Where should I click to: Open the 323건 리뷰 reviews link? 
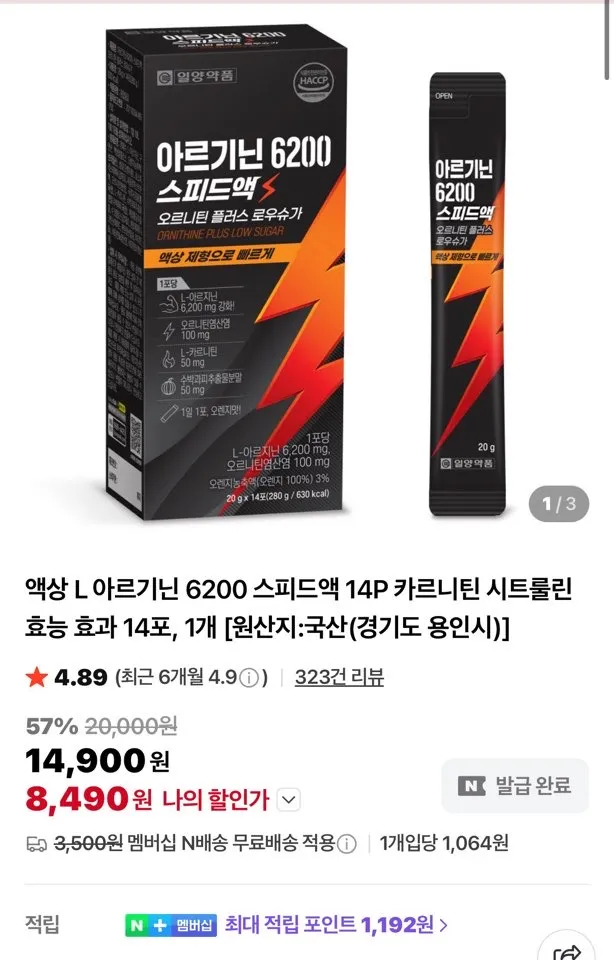pos(339,677)
